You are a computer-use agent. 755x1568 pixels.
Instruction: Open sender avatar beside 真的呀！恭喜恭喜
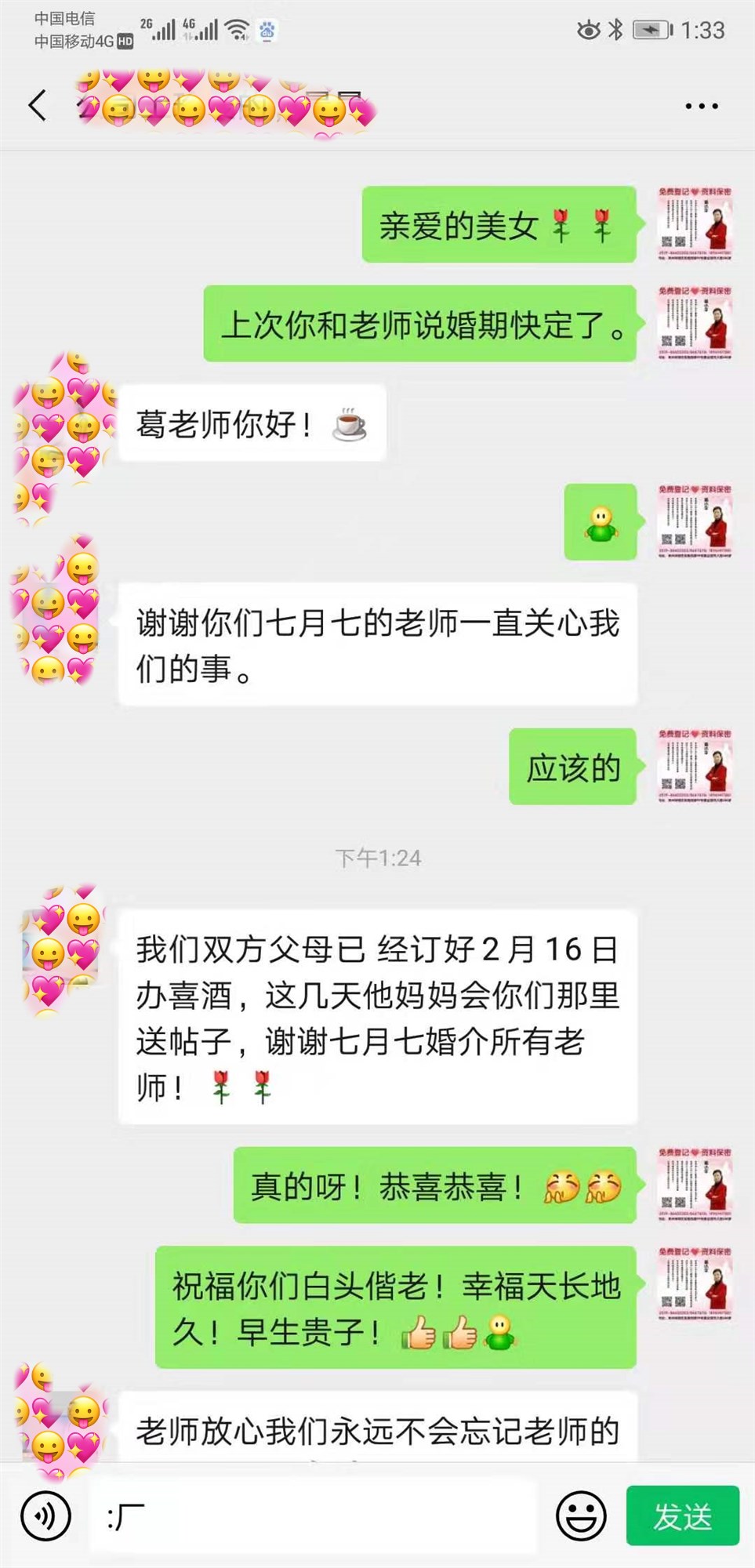[694, 1185]
